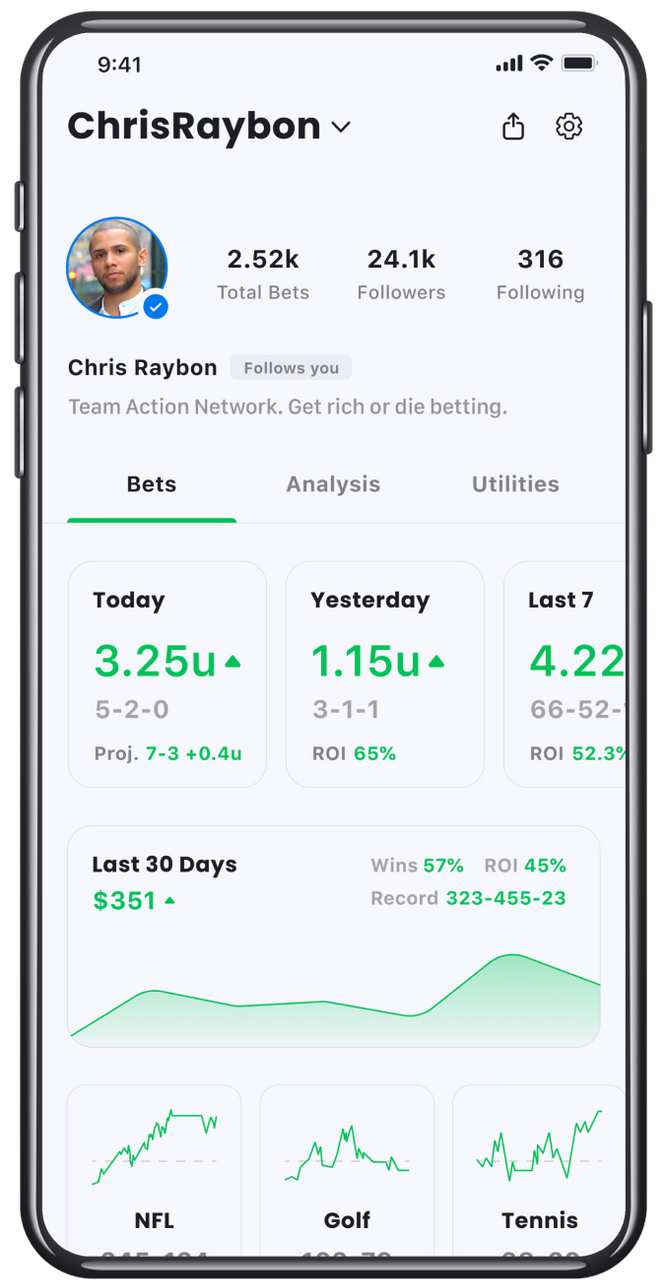The image size is (665, 1280).
Task: Open the 2.52k Total Bets count
Action: [x=263, y=274]
